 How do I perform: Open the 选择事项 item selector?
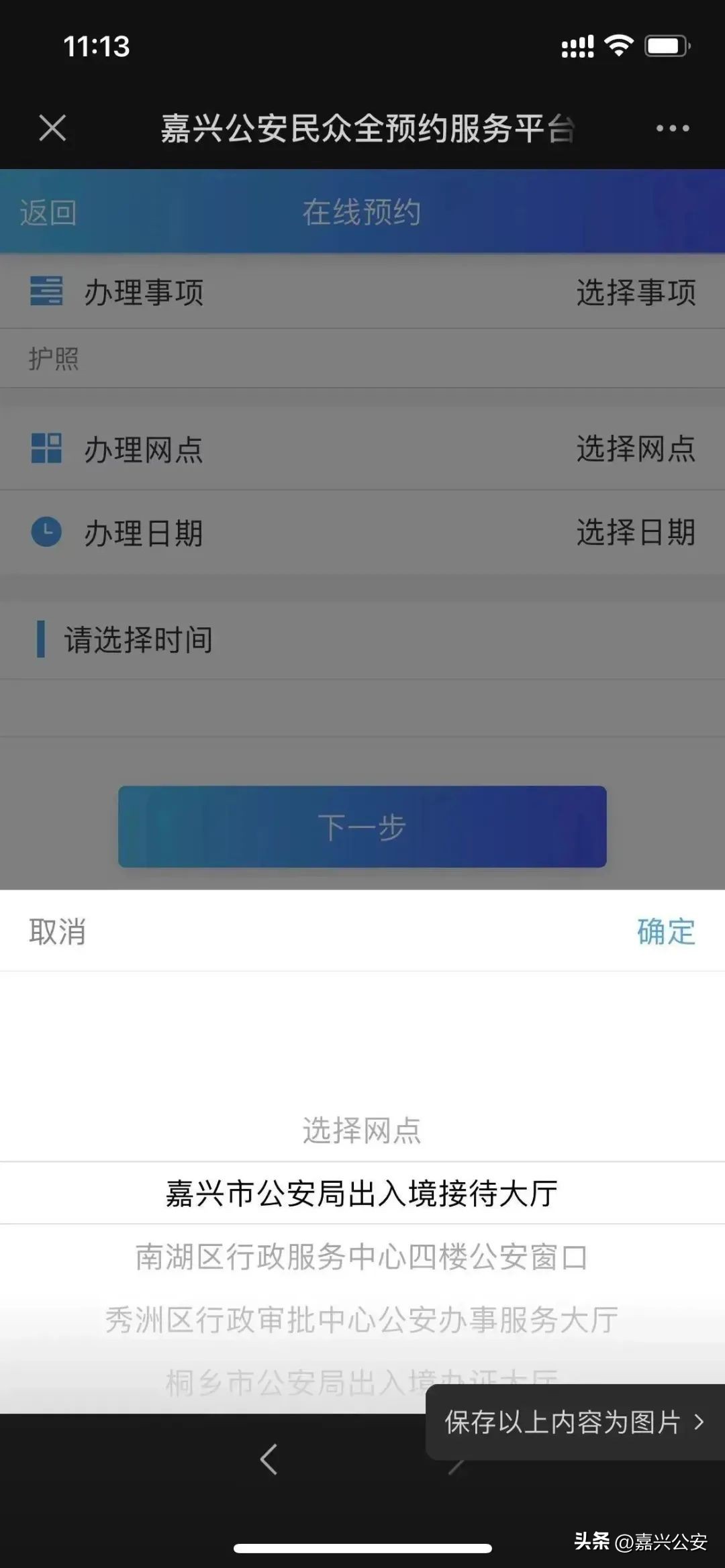(x=636, y=291)
